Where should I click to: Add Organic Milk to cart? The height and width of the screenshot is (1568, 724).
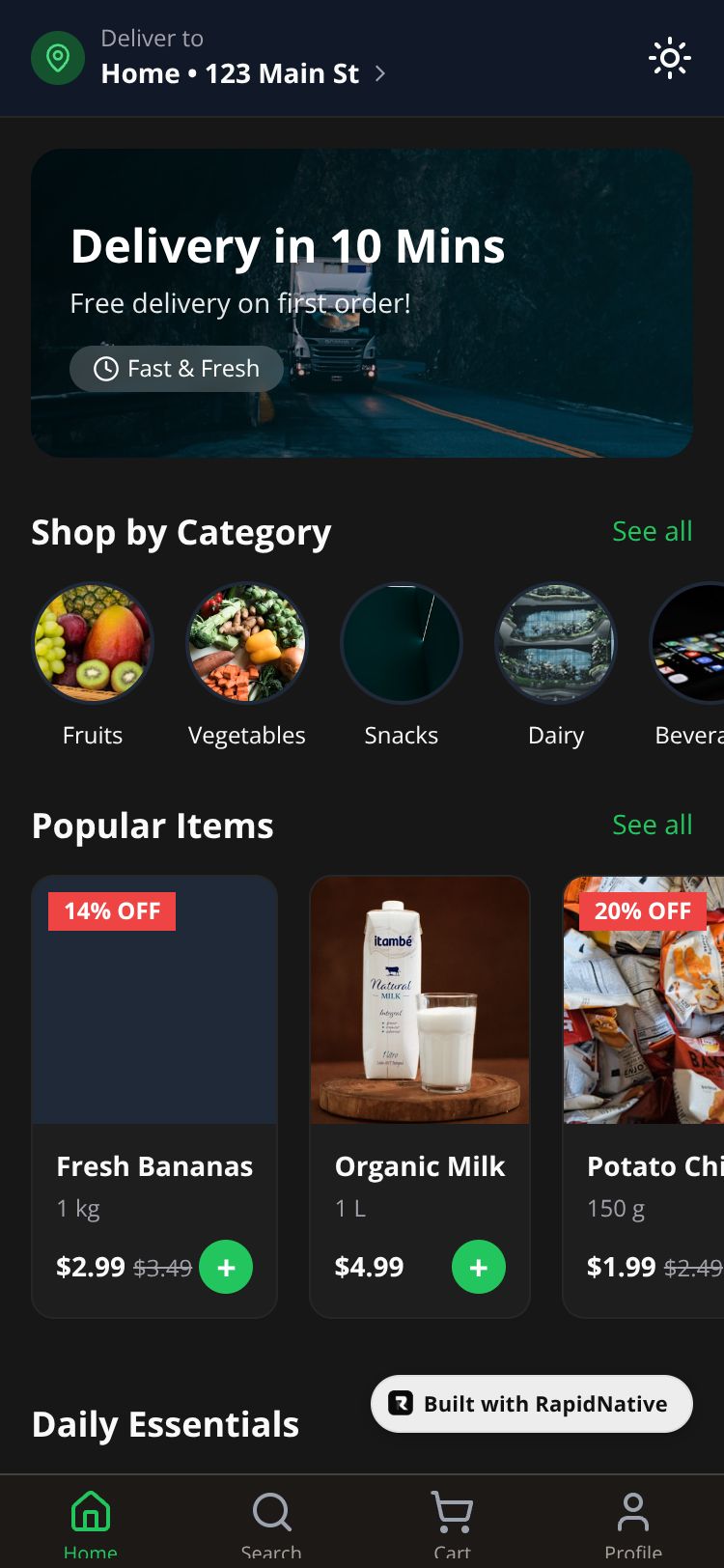coord(478,1267)
